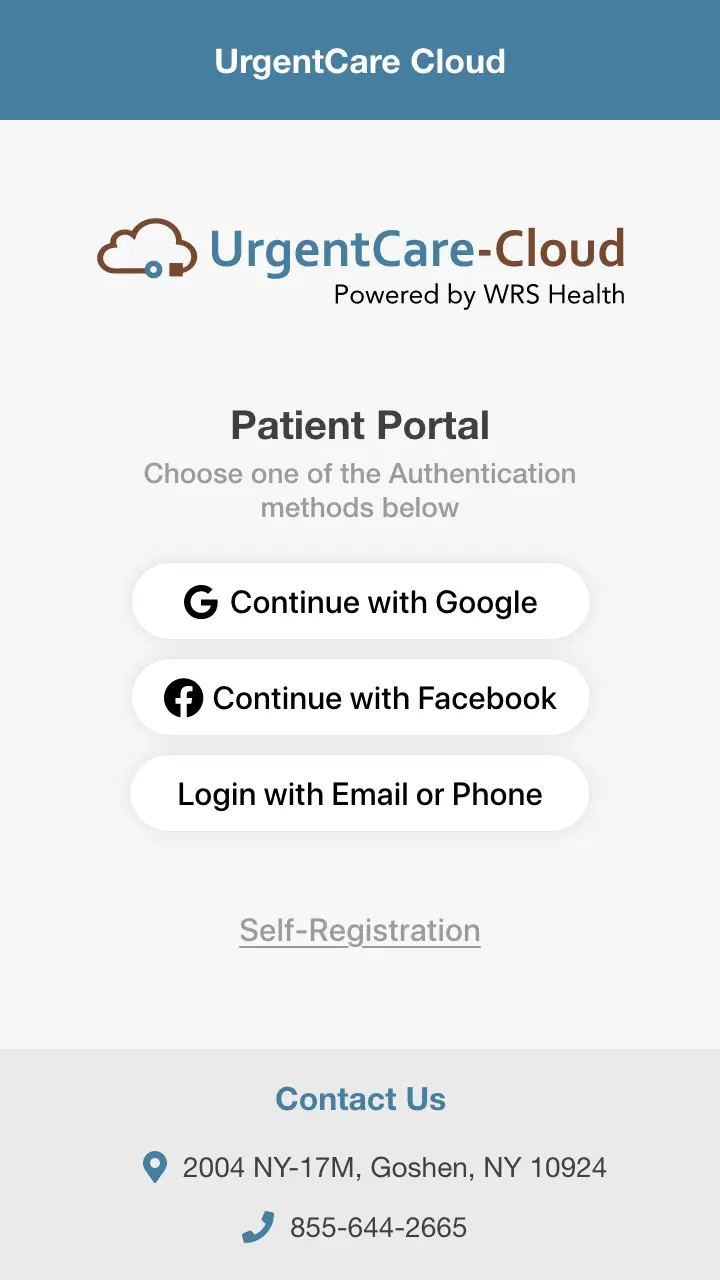Viewport: 720px width, 1280px height.
Task: Open the Goshen clinic address
Action: click(394, 1167)
